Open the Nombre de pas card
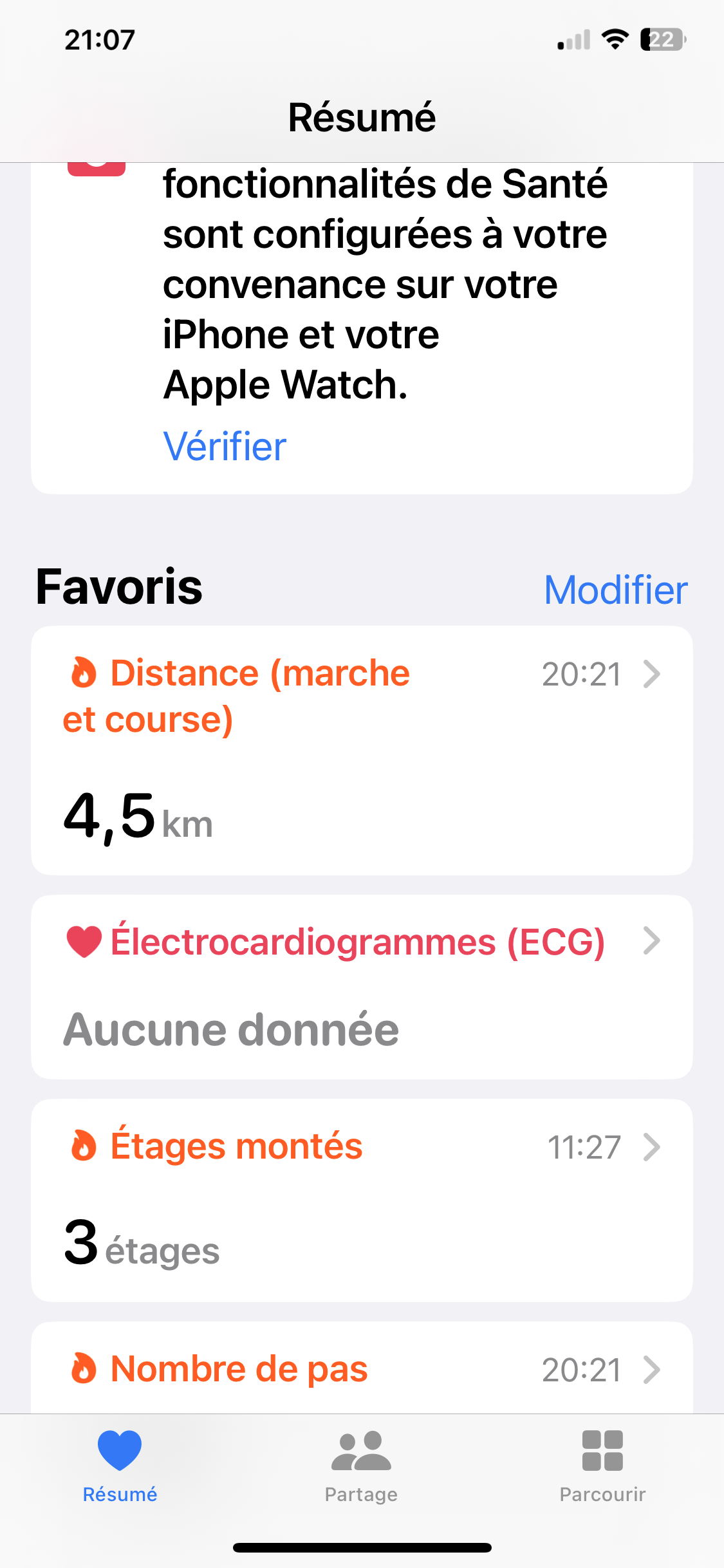The height and width of the screenshot is (1568, 724). 362,1368
